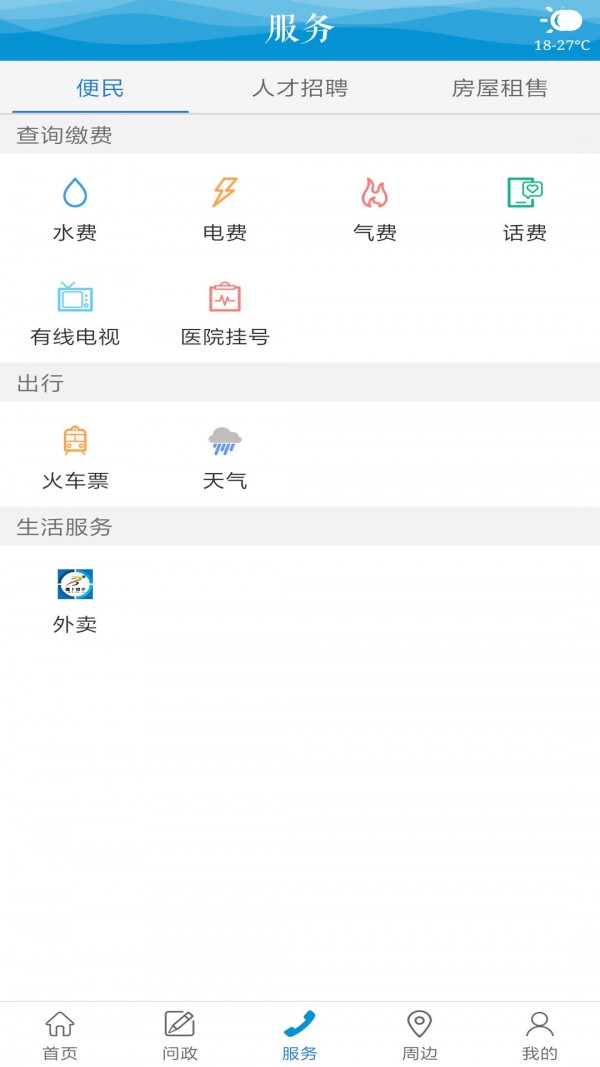The width and height of the screenshot is (600, 1067).
Task: Open 医院挂号 hospital registration
Action: pos(225,314)
